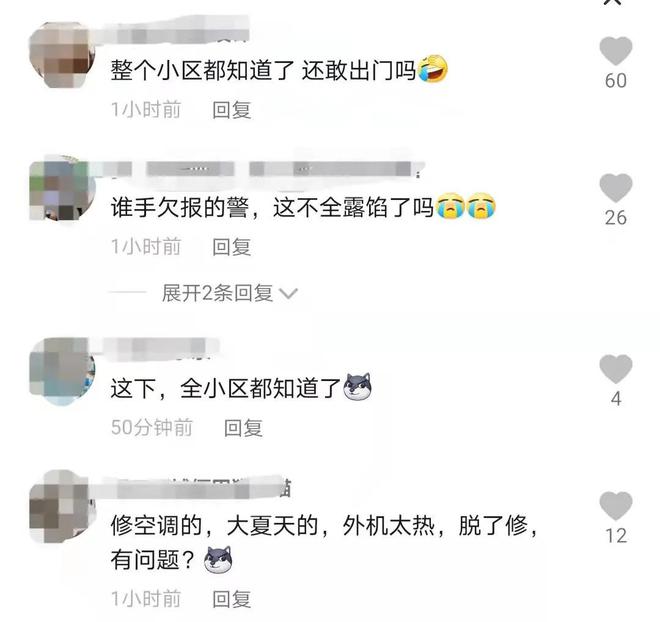Like the comment 这下，全小区都知道了
Image resolution: width=660 pixels, height=622 pixels.
[615, 370]
